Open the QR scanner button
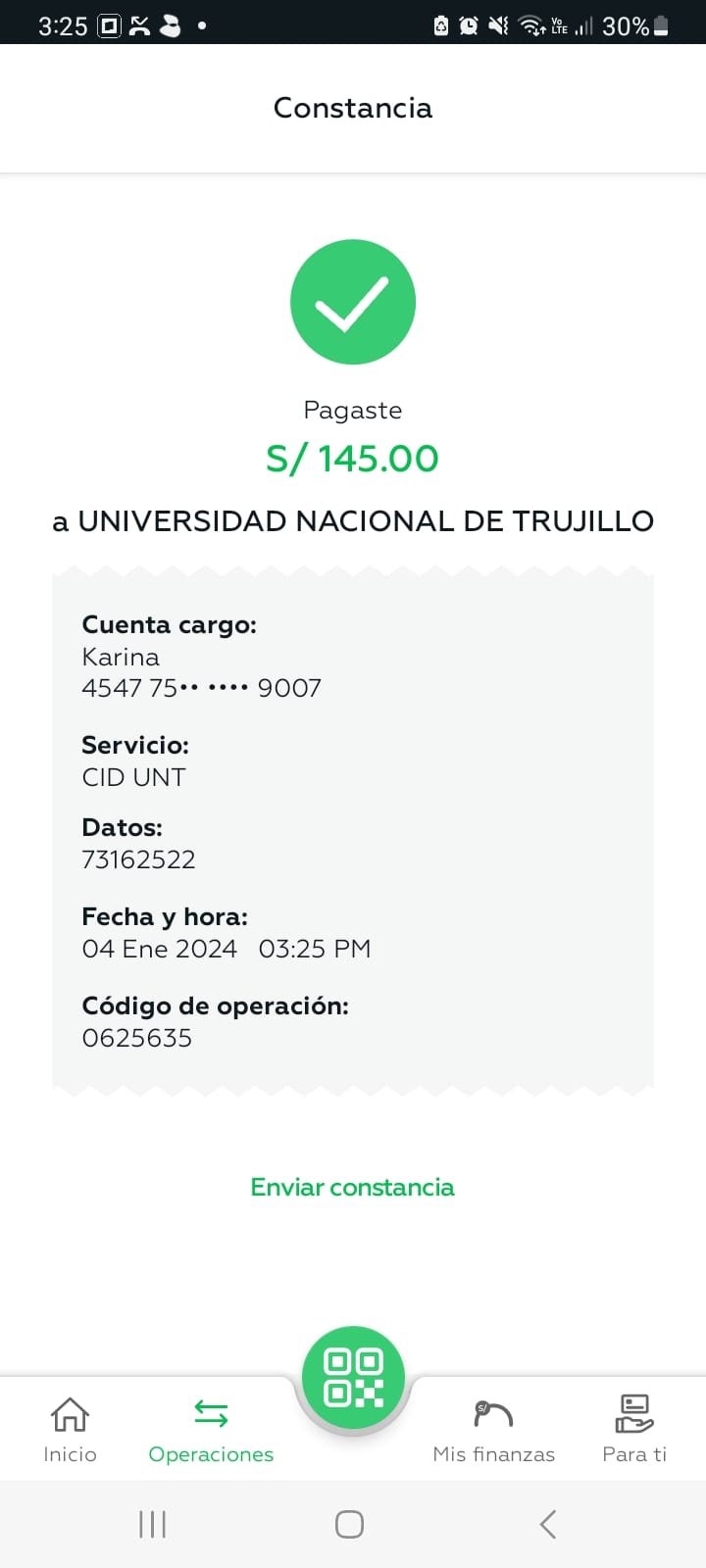This screenshot has width=706, height=1568. 353,1377
